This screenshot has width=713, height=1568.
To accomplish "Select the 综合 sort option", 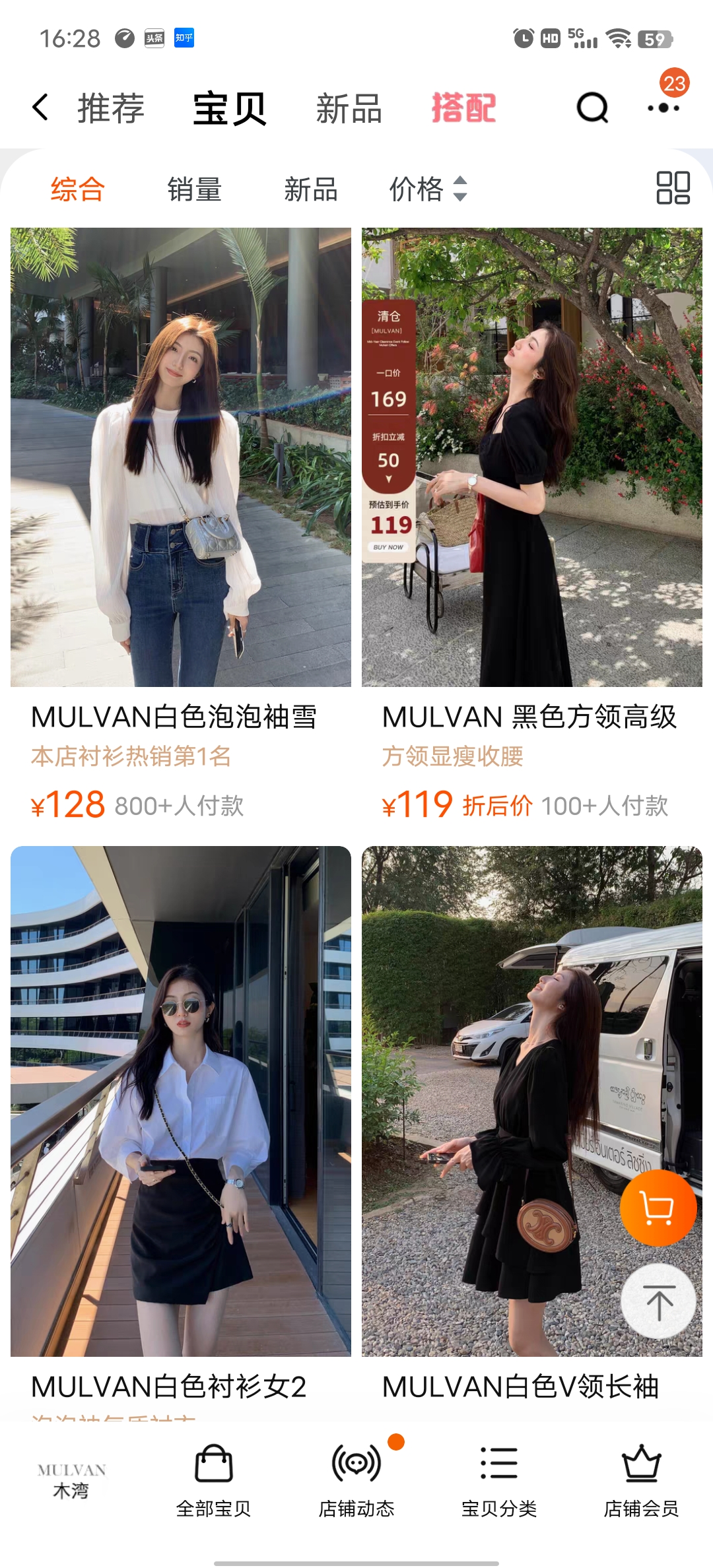I will pyautogui.click(x=78, y=189).
